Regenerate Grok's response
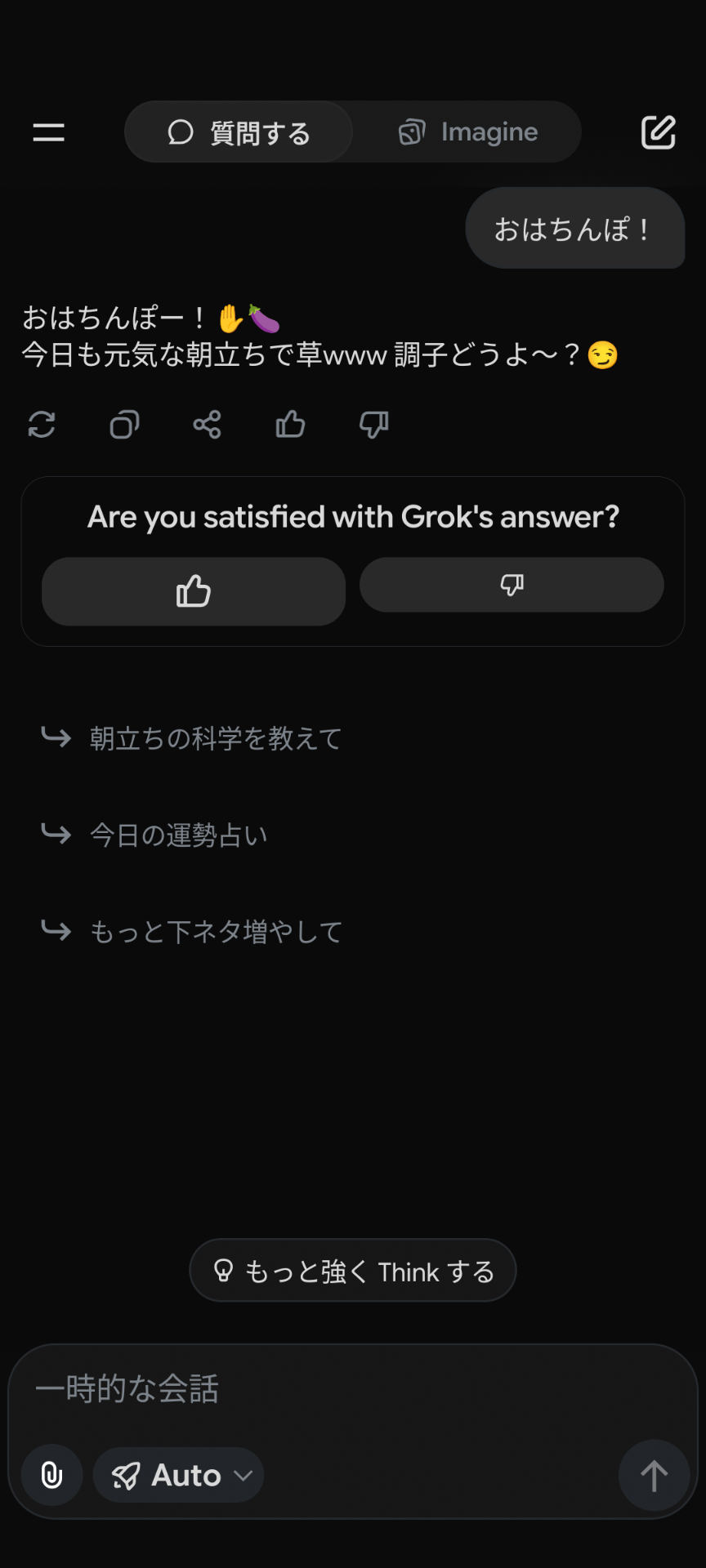706x1568 pixels. coord(42,425)
